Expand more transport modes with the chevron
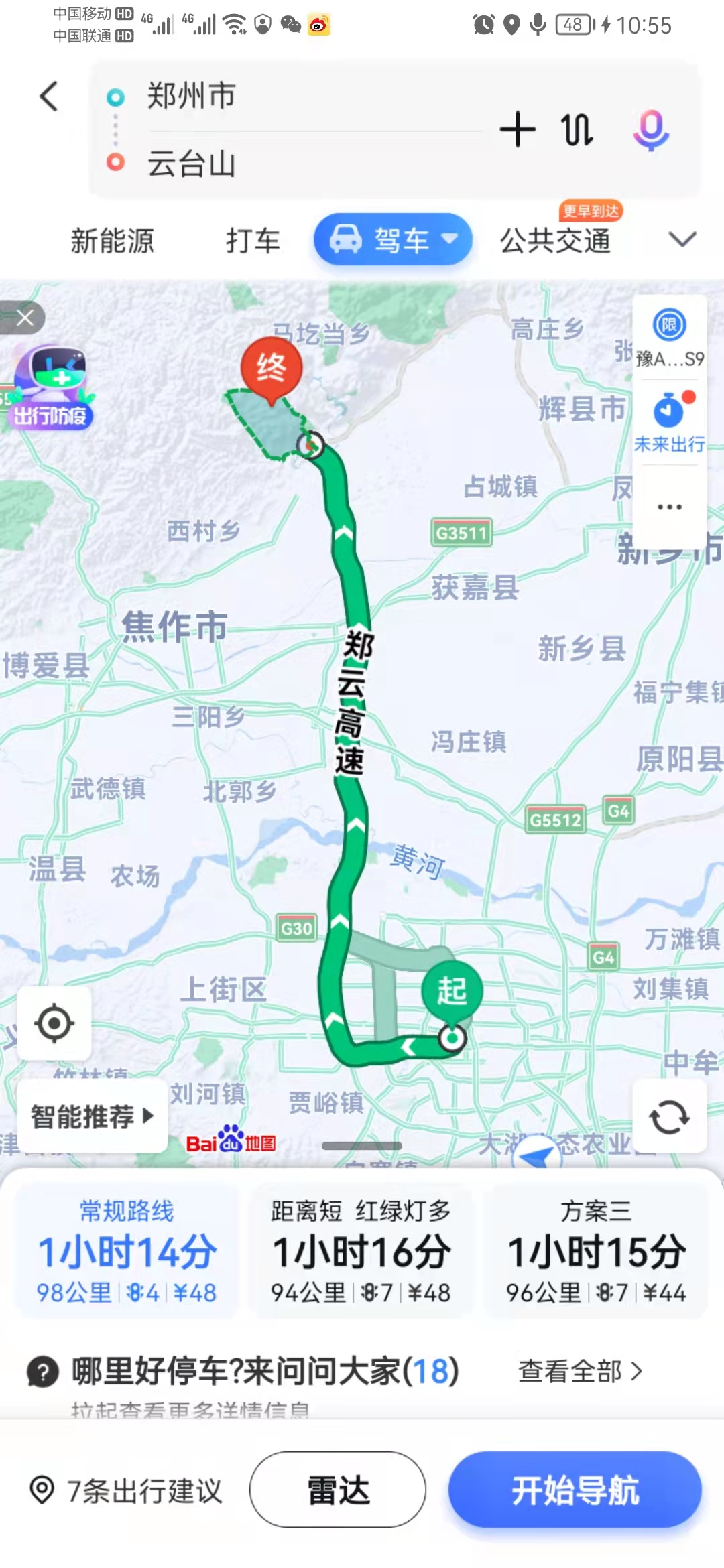The image size is (724, 1568). coord(682,240)
